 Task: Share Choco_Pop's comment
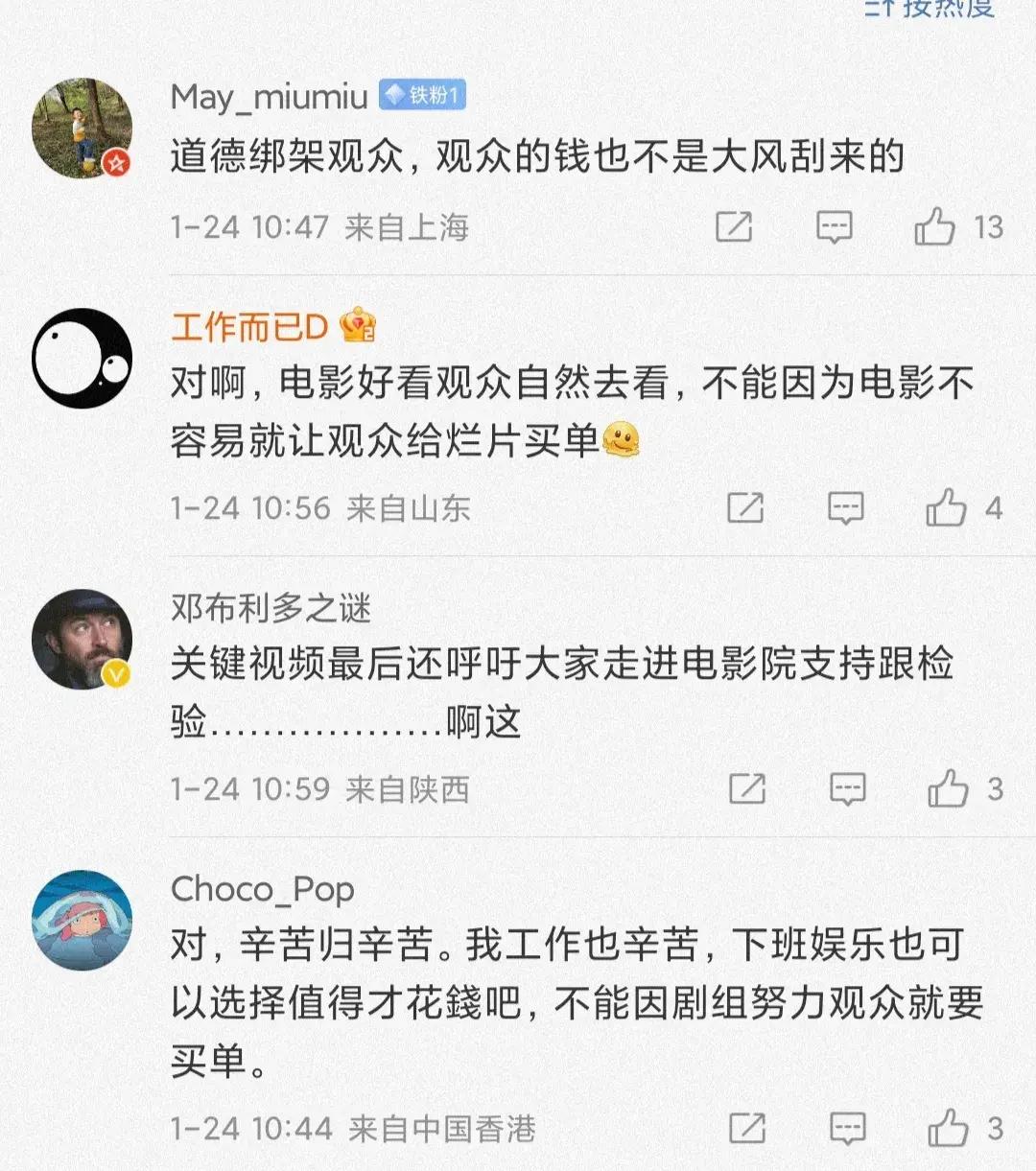pos(747,1129)
